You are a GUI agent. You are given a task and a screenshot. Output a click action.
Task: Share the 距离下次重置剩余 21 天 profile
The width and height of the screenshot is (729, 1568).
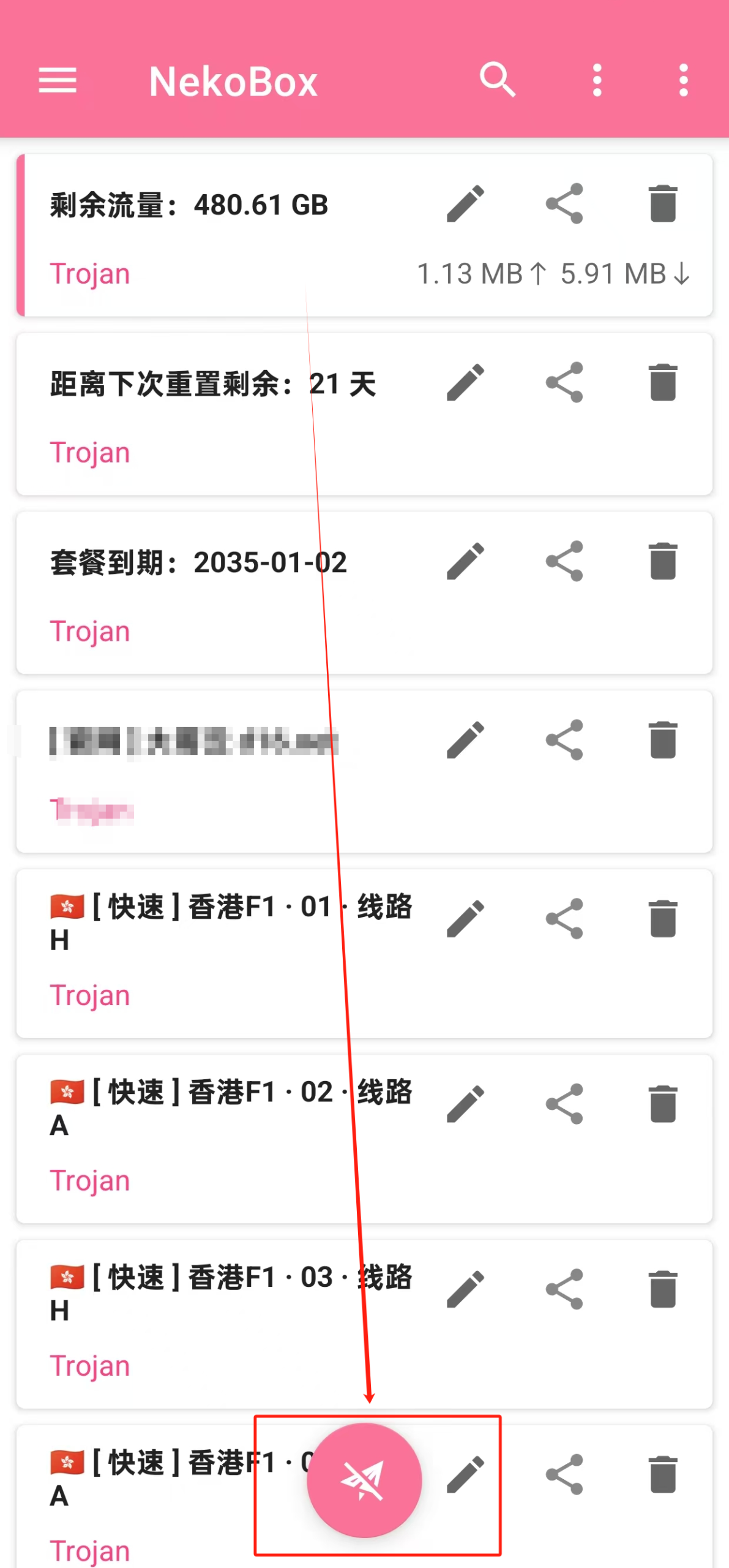[x=564, y=382]
